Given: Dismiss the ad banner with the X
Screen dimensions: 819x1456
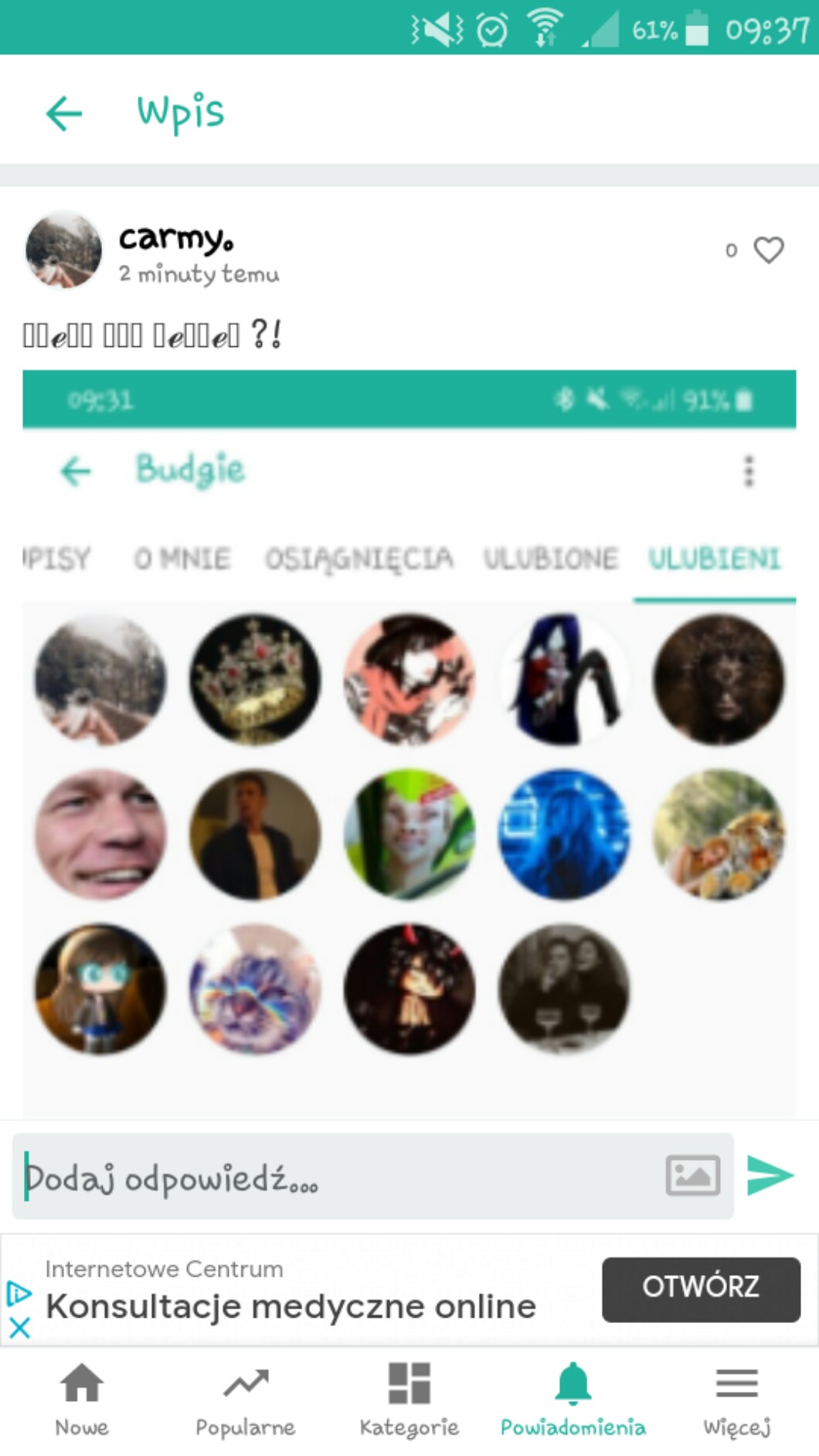Looking at the screenshot, I should pos(19,1328).
